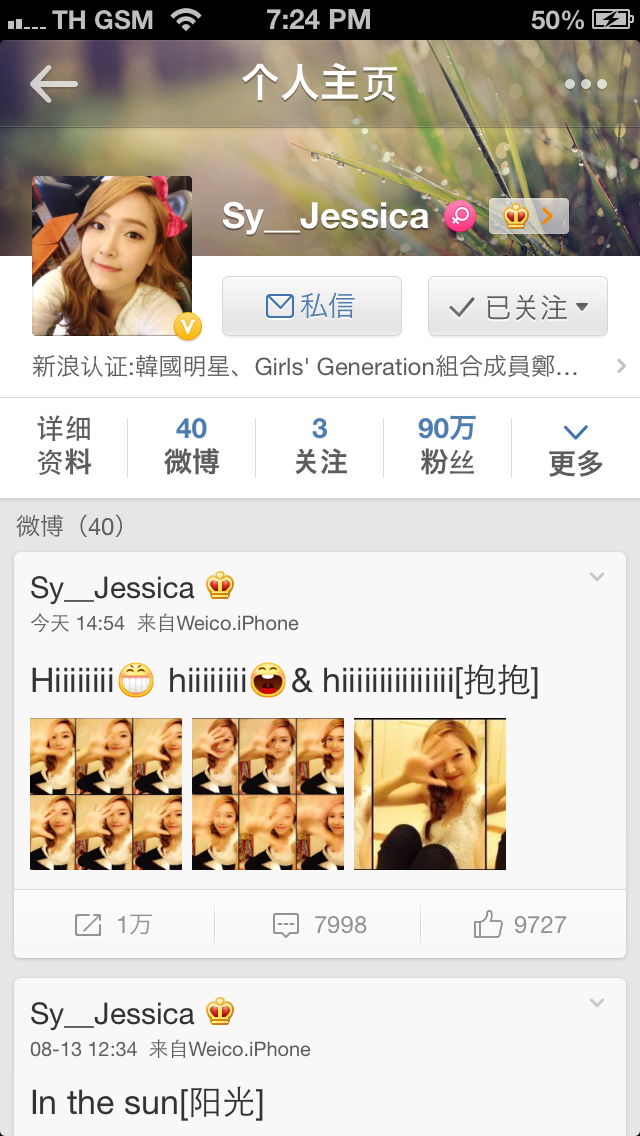Open the first photo of the Hiiiiiiii post
640x1136 pixels.
(106, 794)
